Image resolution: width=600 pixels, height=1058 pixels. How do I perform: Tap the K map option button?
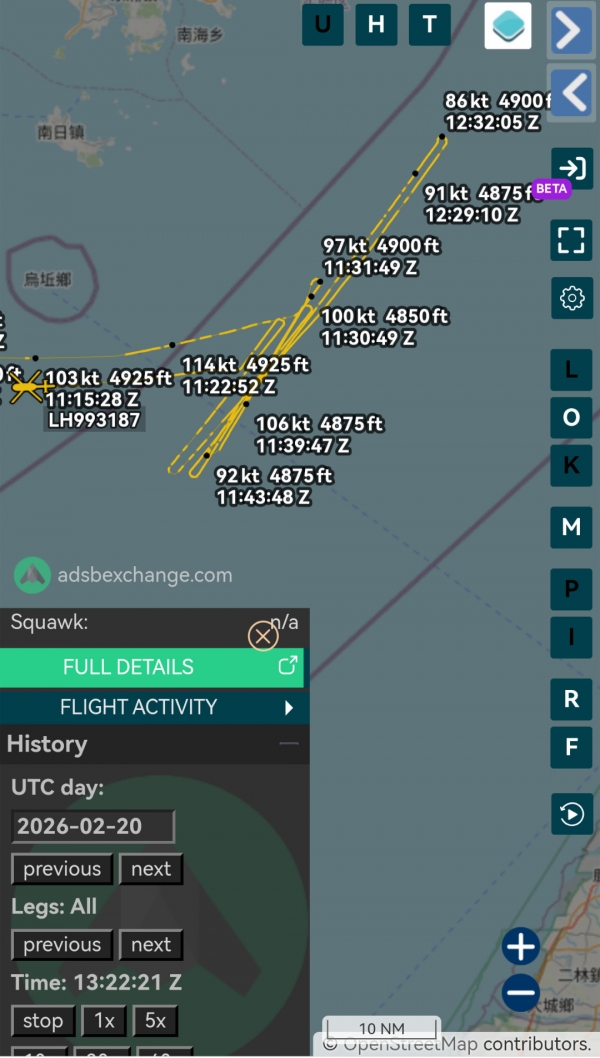[571, 465]
